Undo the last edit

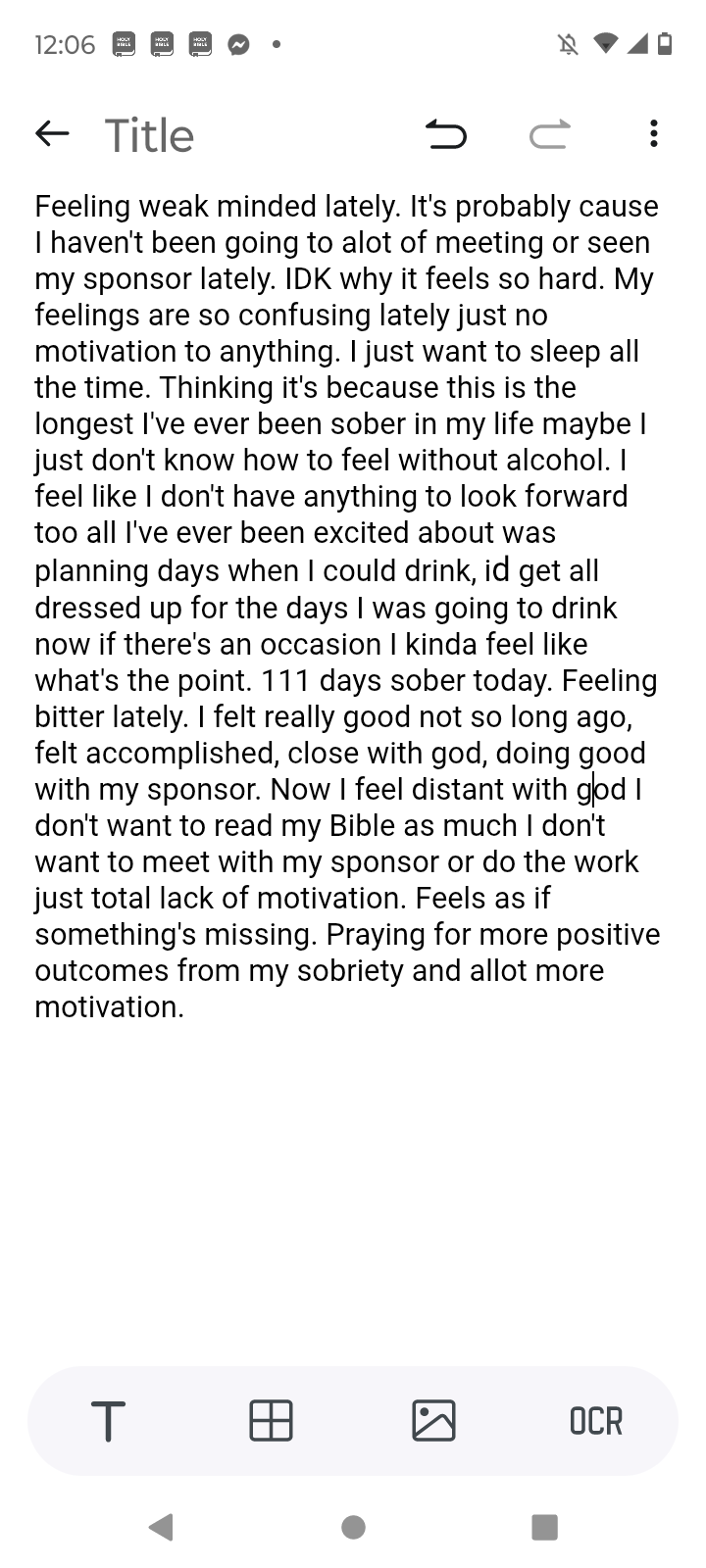coord(446,134)
